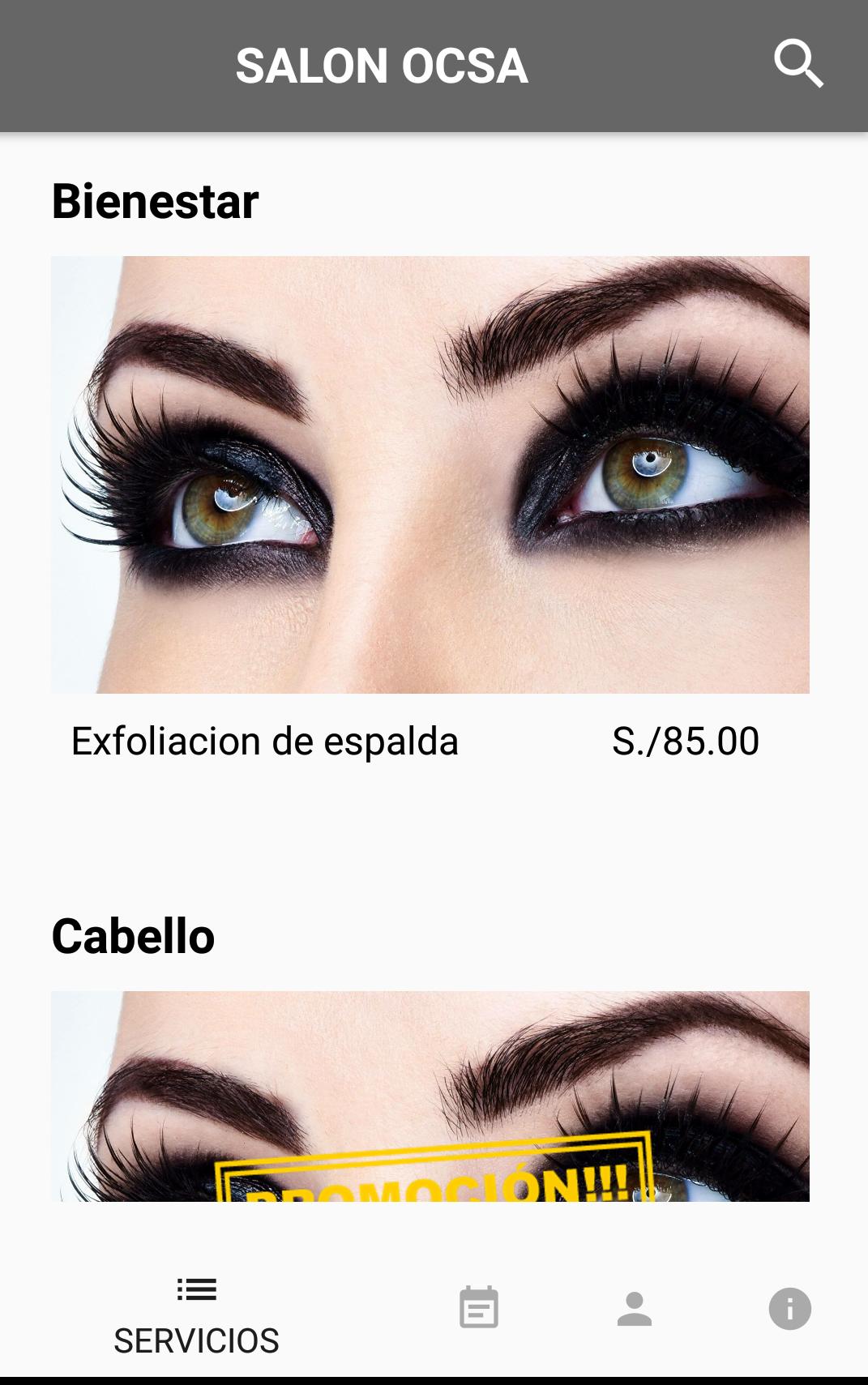
Task: Open the info tab
Action: pyautogui.click(x=789, y=1308)
